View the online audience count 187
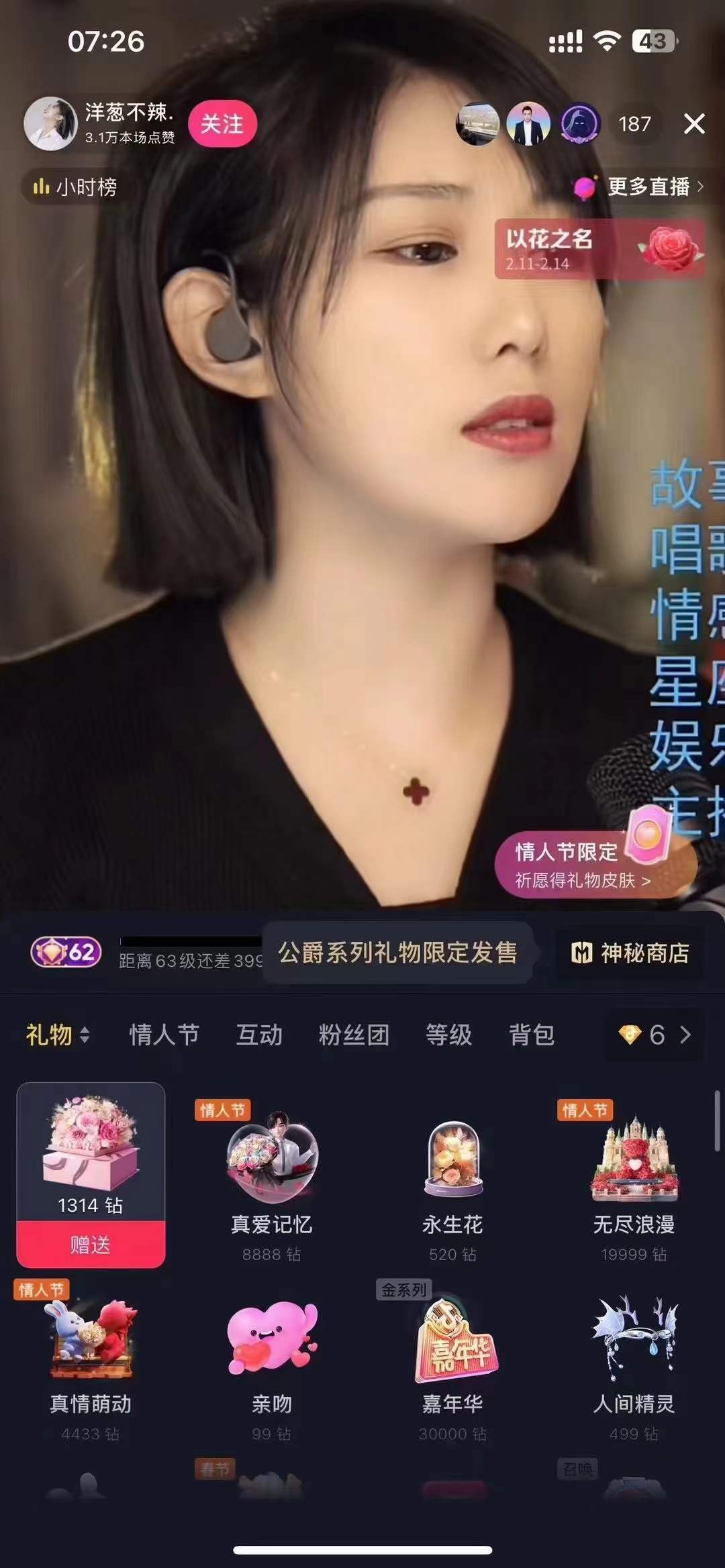The image size is (725, 1568). pyautogui.click(x=634, y=123)
